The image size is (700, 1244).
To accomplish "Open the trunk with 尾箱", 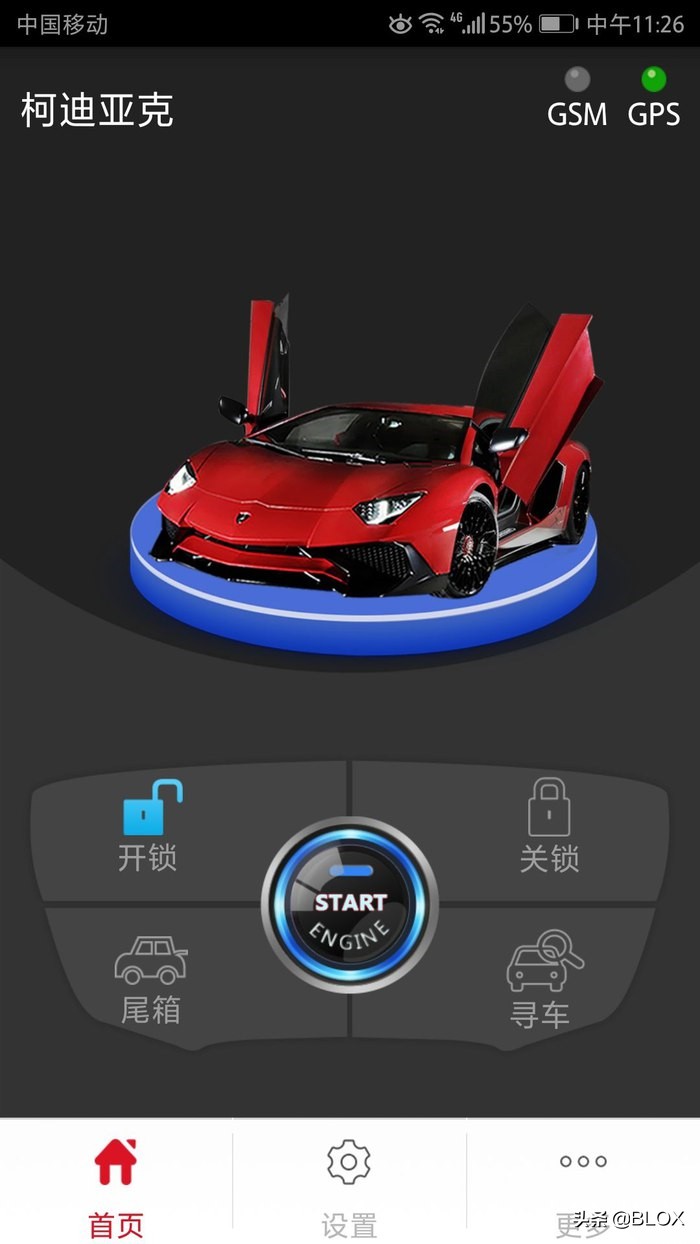I will (x=150, y=980).
